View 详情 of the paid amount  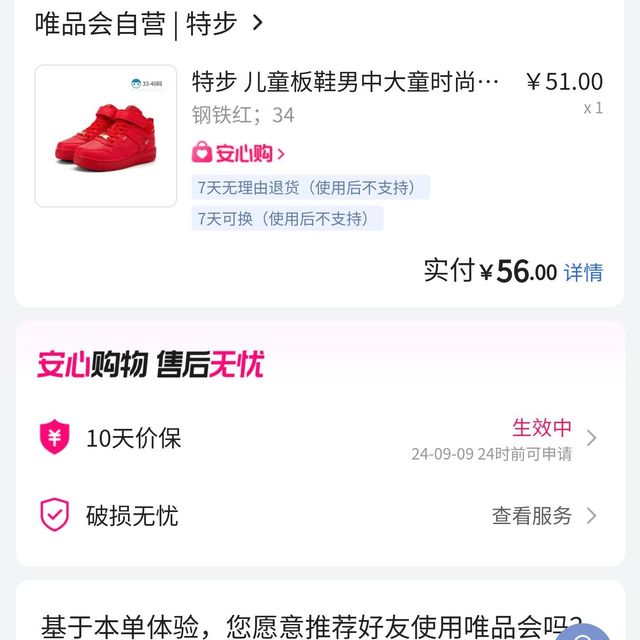[583, 272]
